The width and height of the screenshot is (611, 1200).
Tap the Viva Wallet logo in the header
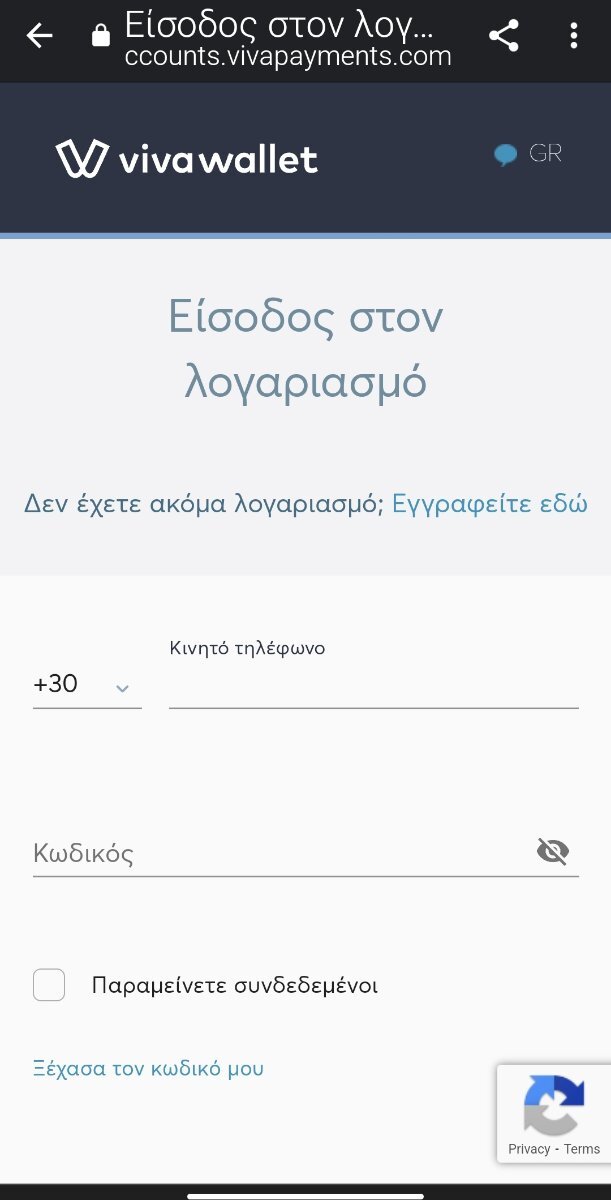pos(187,159)
